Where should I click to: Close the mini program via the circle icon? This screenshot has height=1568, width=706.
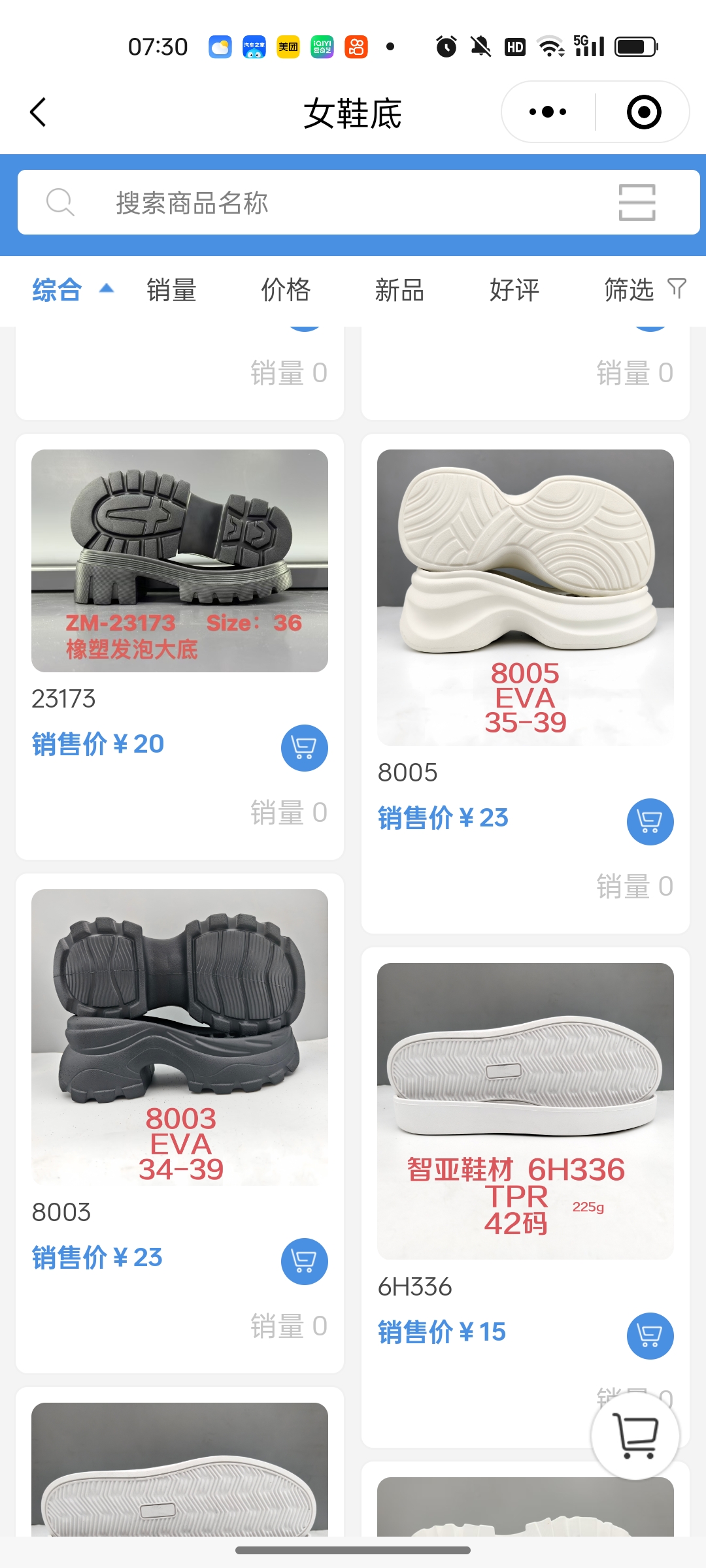tap(643, 112)
